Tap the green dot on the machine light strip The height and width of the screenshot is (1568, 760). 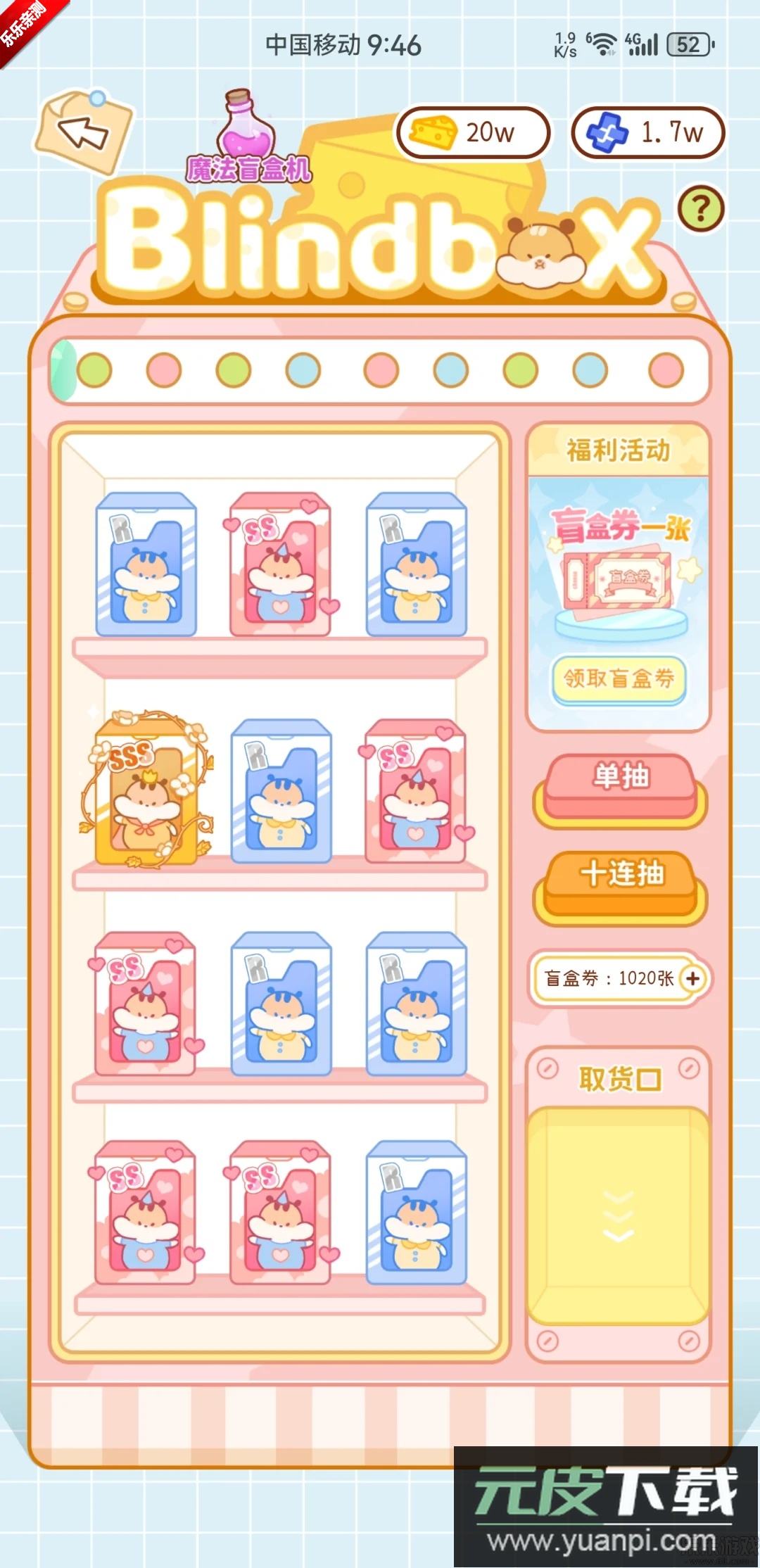95,369
